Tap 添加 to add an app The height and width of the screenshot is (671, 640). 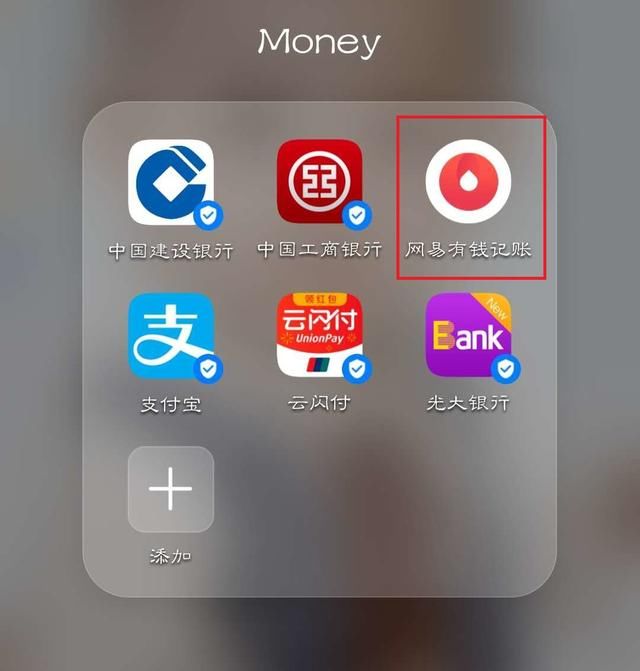170,489
